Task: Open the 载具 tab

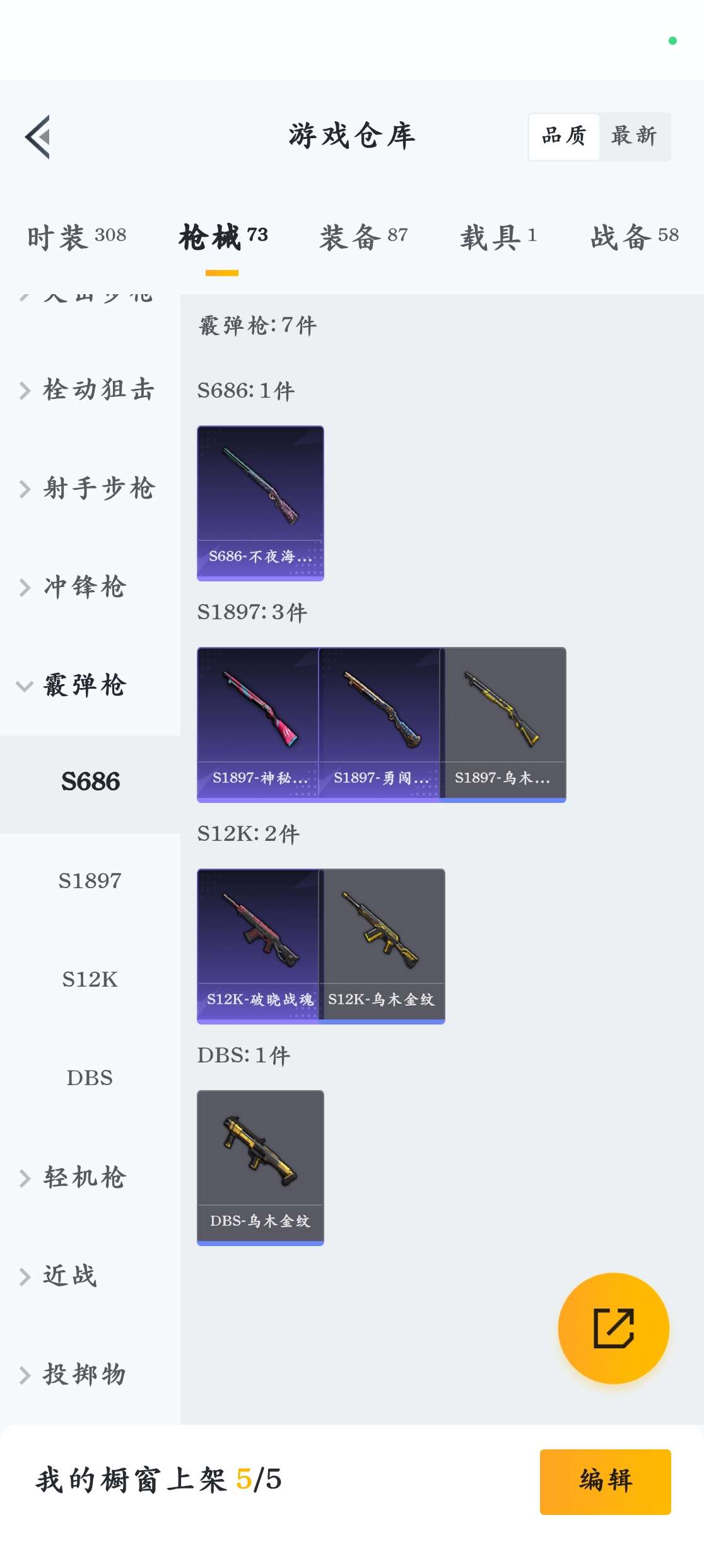Action: click(x=498, y=237)
